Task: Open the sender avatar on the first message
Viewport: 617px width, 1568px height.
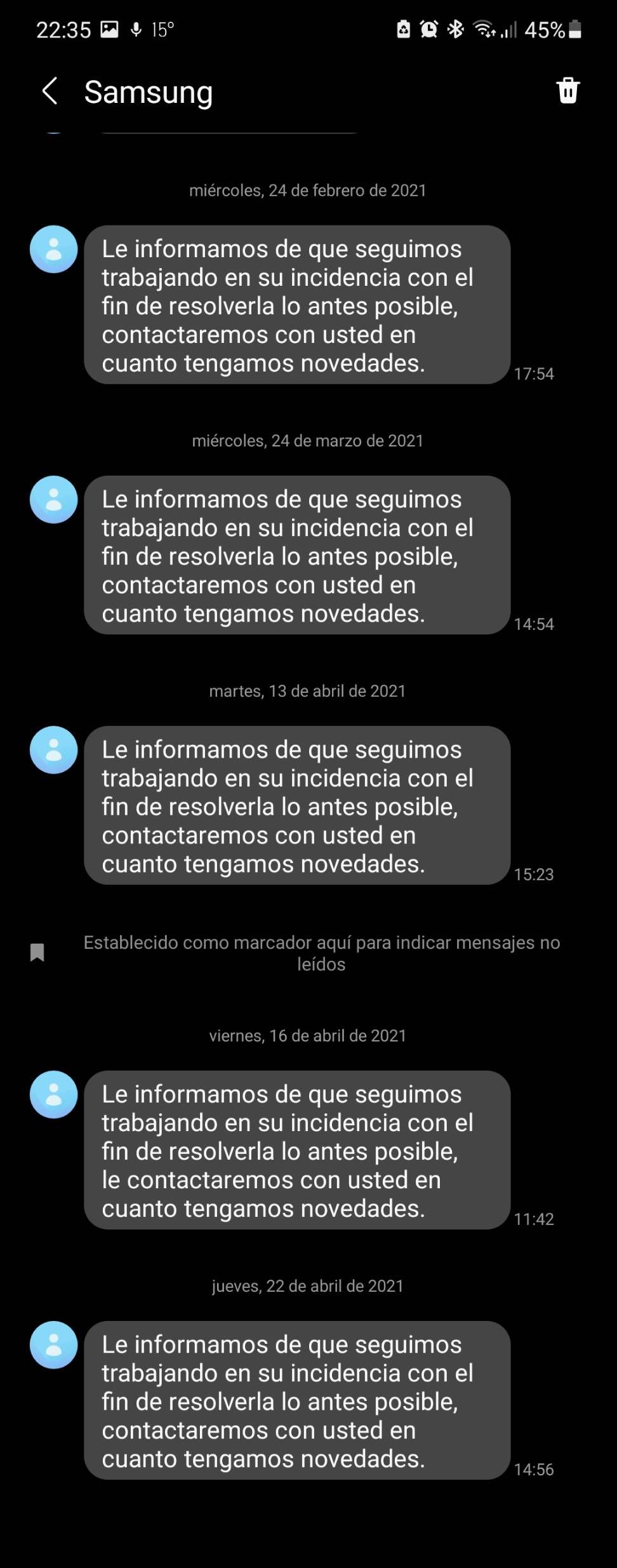Action: (x=53, y=250)
